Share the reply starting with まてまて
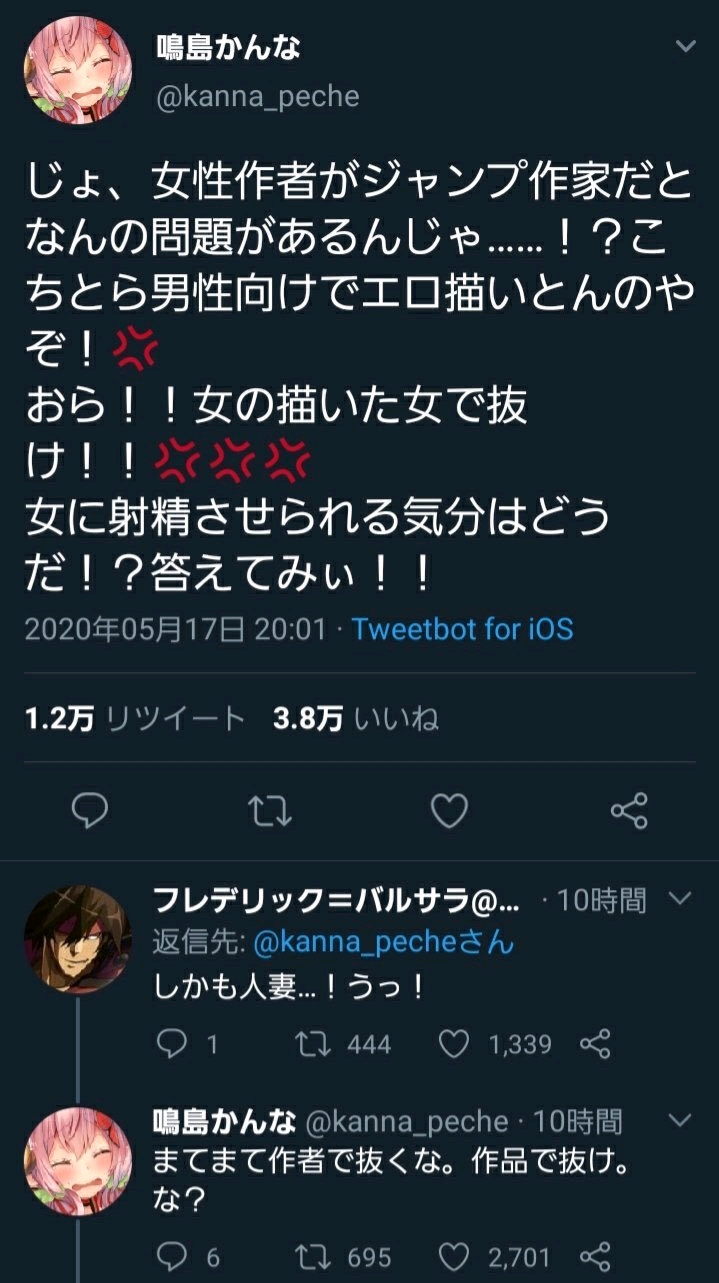This screenshot has height=1283, width=719. pyautogui.click(x=595, y=1256)
